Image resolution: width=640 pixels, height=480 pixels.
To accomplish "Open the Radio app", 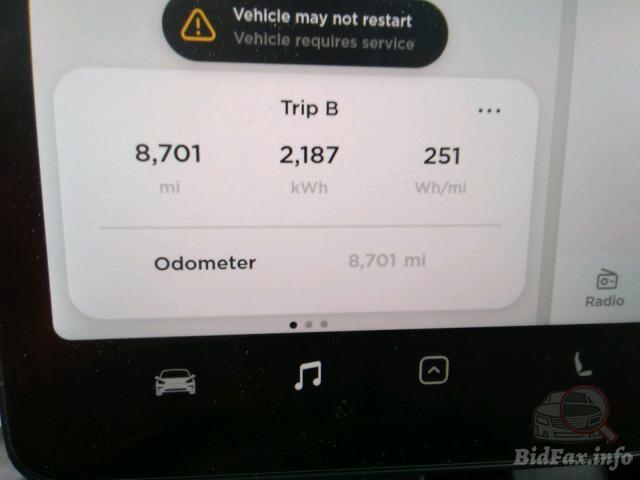I will [605, 287].
